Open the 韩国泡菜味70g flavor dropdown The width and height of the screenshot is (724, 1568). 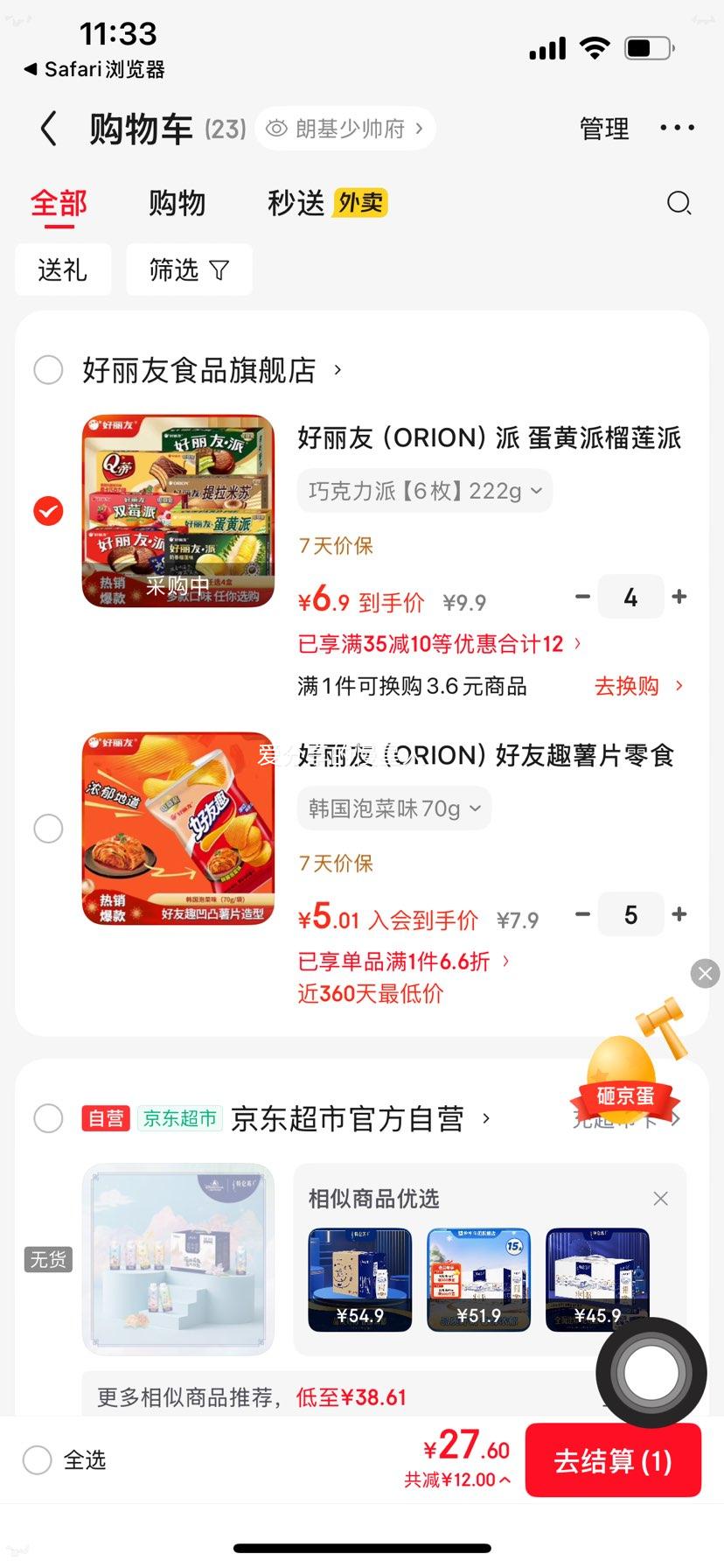click(393, 808)
